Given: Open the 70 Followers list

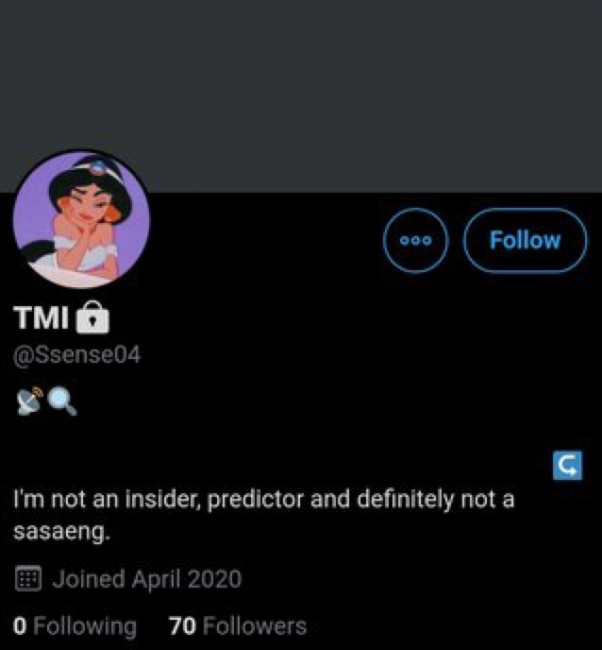Looking at the screenshot, I should [238, 627].
